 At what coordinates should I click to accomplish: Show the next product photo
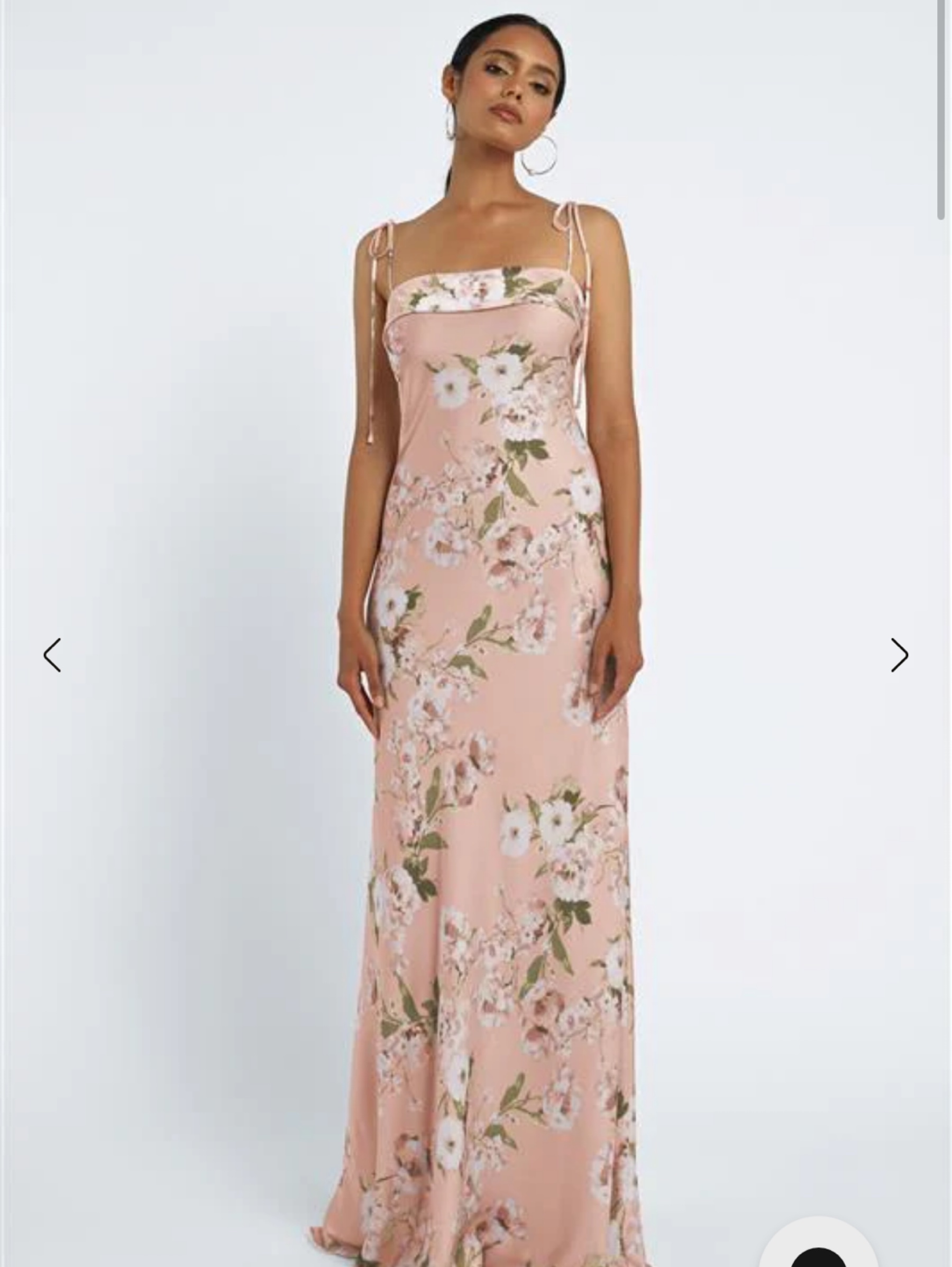900,655
